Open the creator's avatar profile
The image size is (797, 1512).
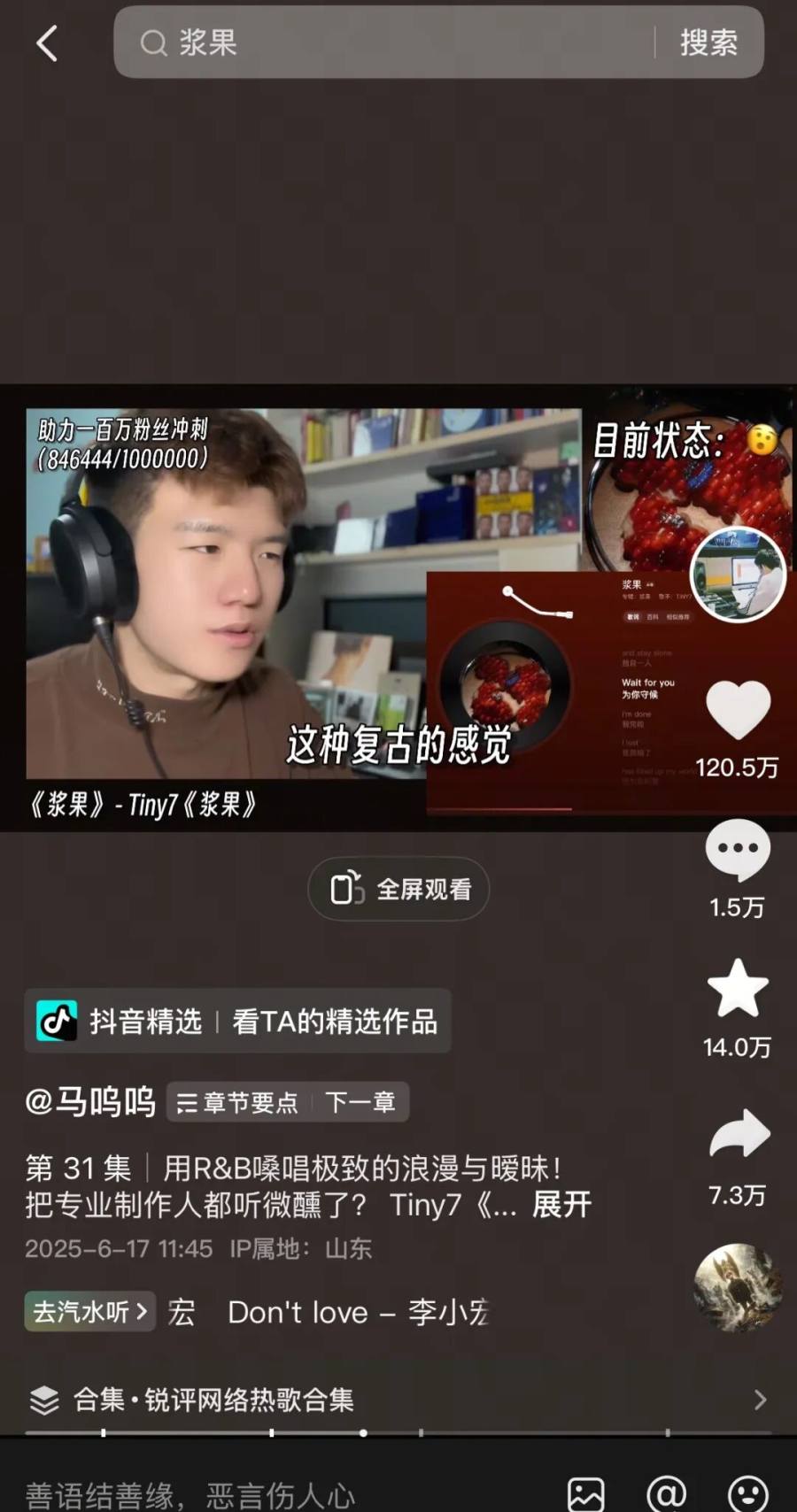coord(738,575)
